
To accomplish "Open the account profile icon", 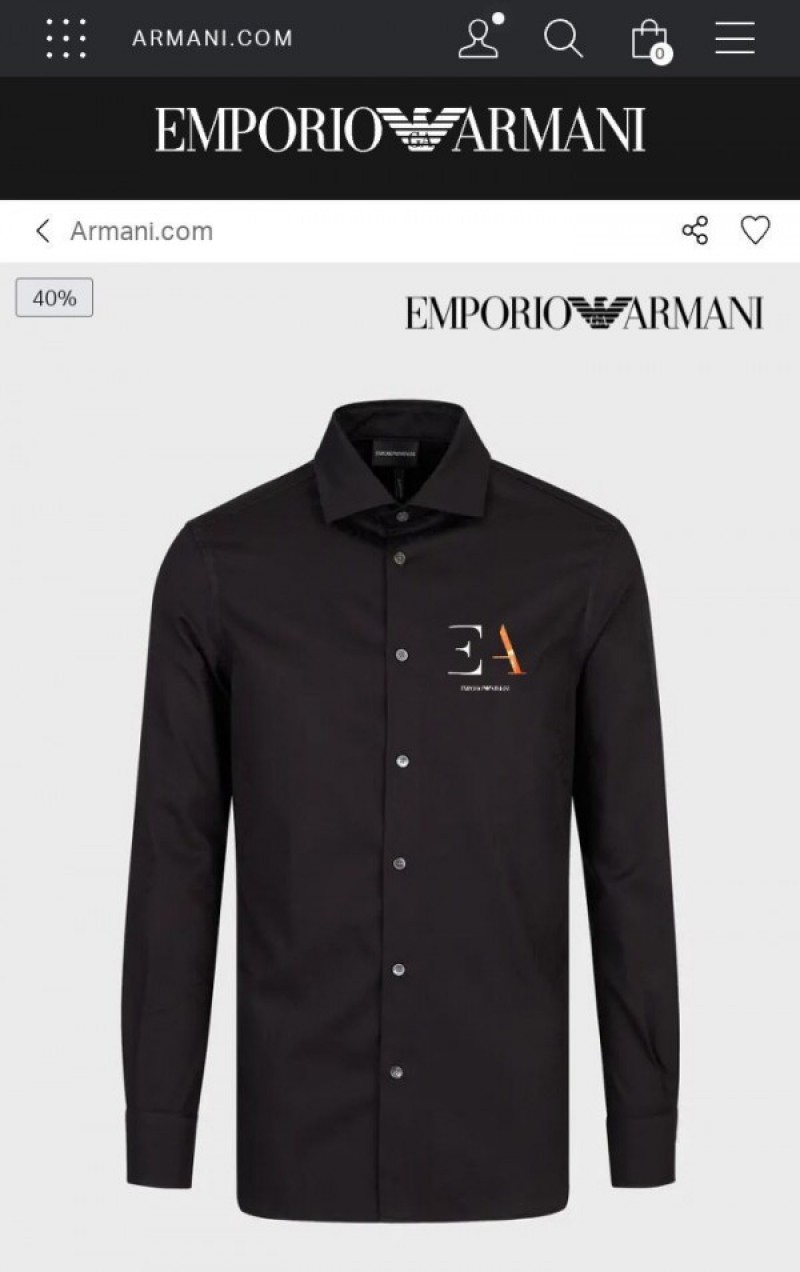I will coord(478,38).
